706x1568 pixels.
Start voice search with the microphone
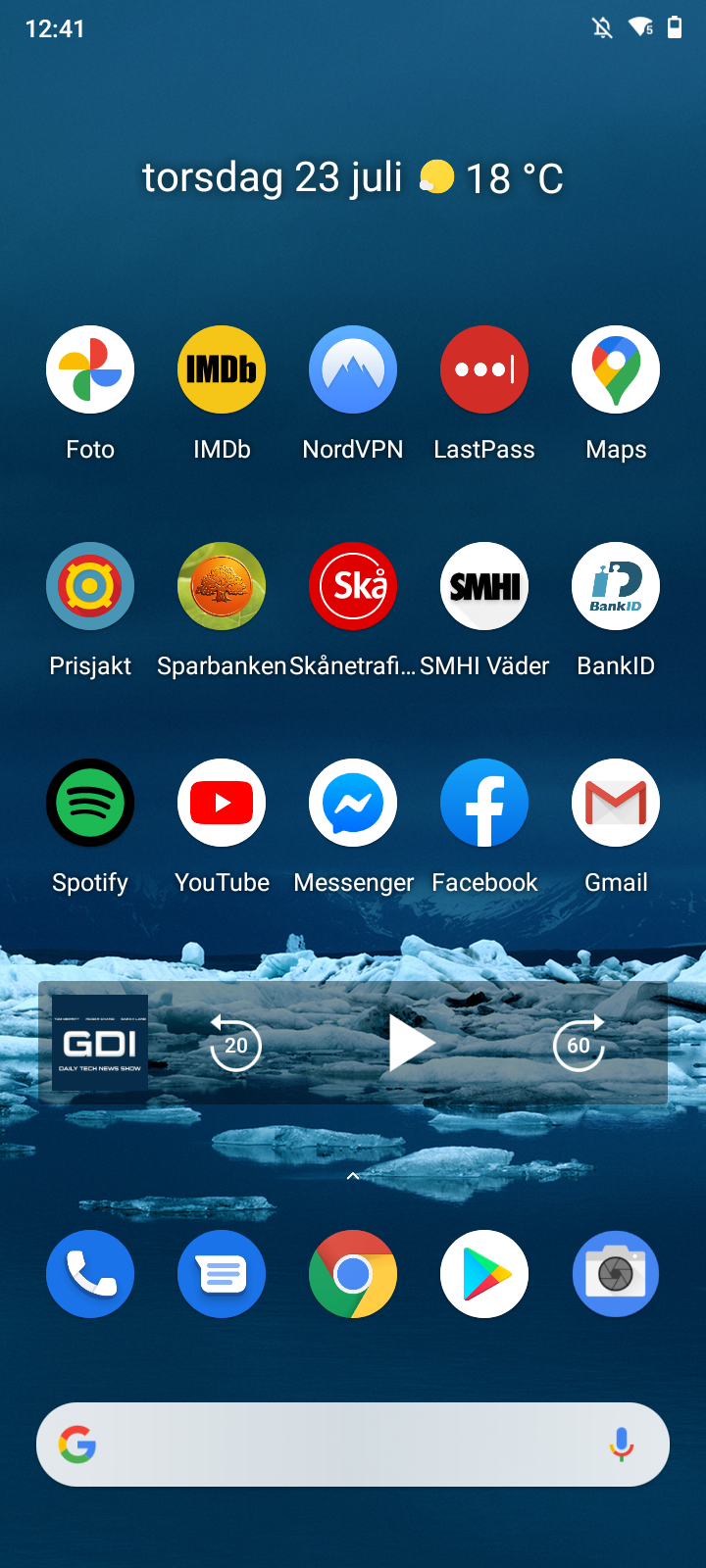coord(621,1445)
